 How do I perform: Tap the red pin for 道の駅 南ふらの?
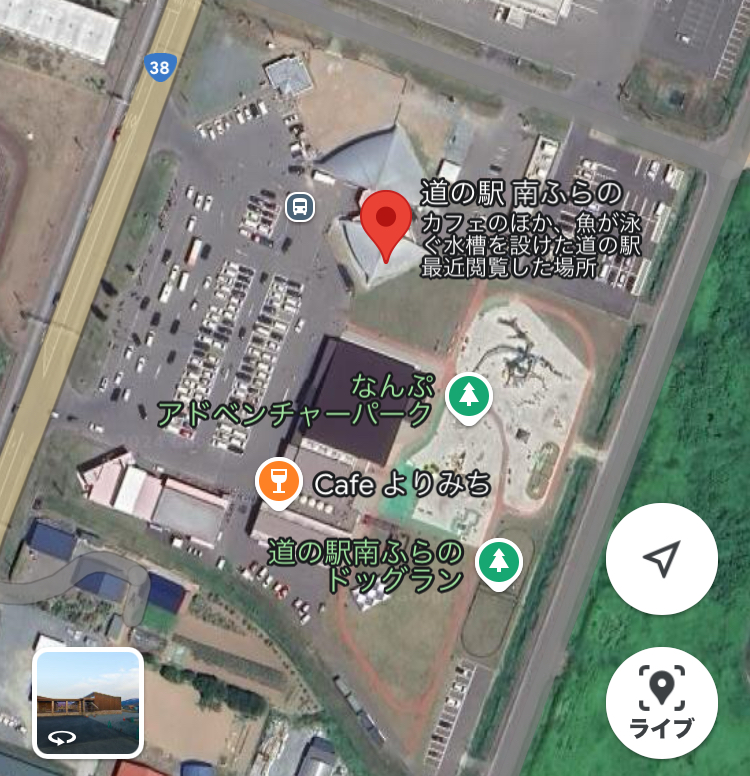pos(385,218)
